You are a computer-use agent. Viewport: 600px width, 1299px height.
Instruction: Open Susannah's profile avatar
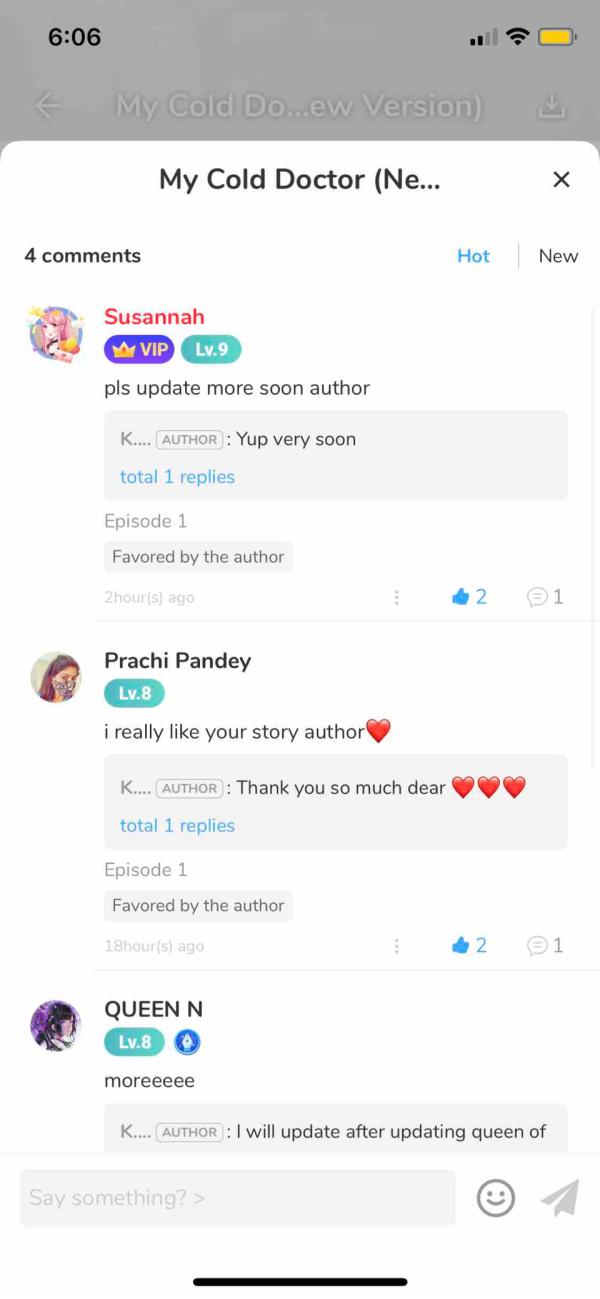tap(56, 334)
